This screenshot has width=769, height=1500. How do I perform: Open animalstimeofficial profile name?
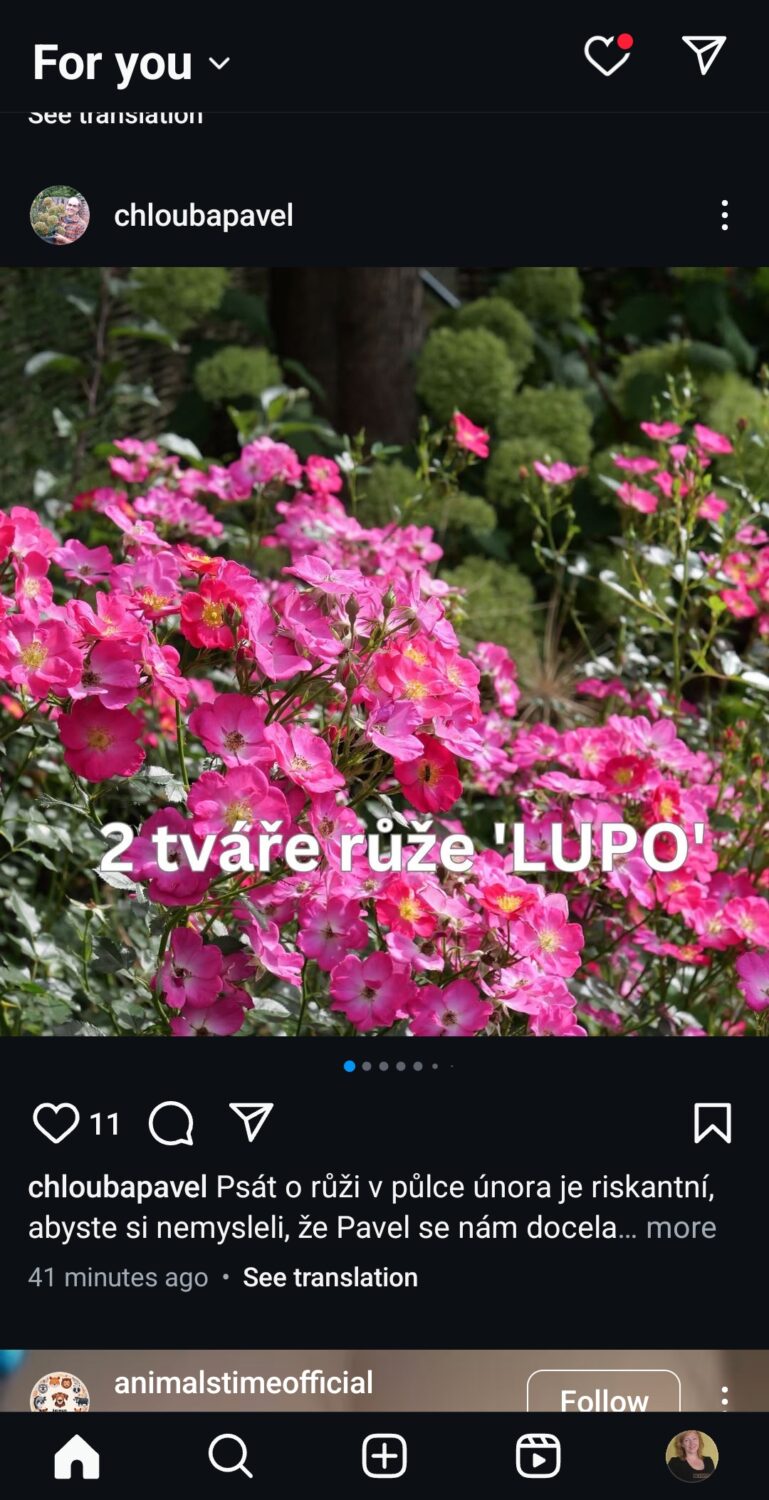click(243, 1382)
